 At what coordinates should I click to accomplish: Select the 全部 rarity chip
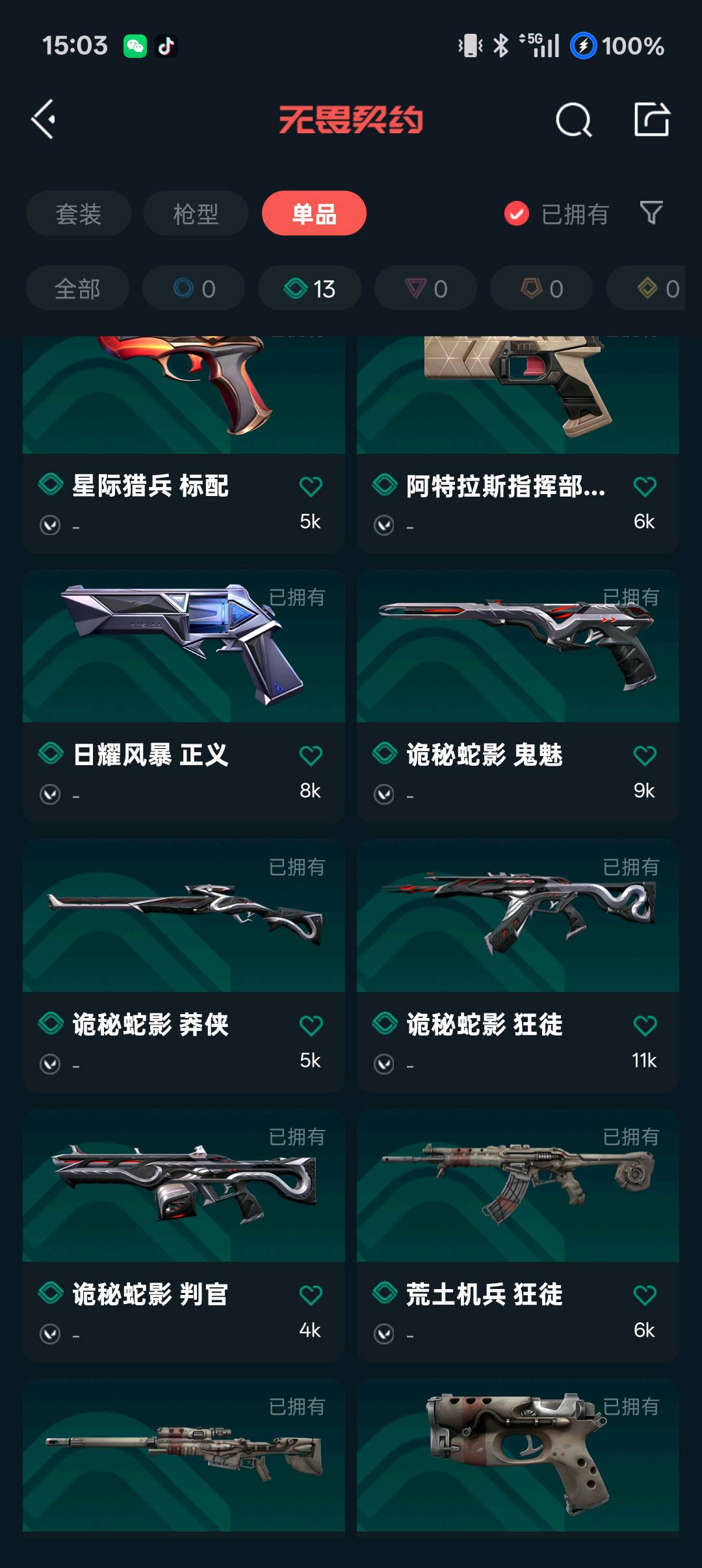coord(77,289)
